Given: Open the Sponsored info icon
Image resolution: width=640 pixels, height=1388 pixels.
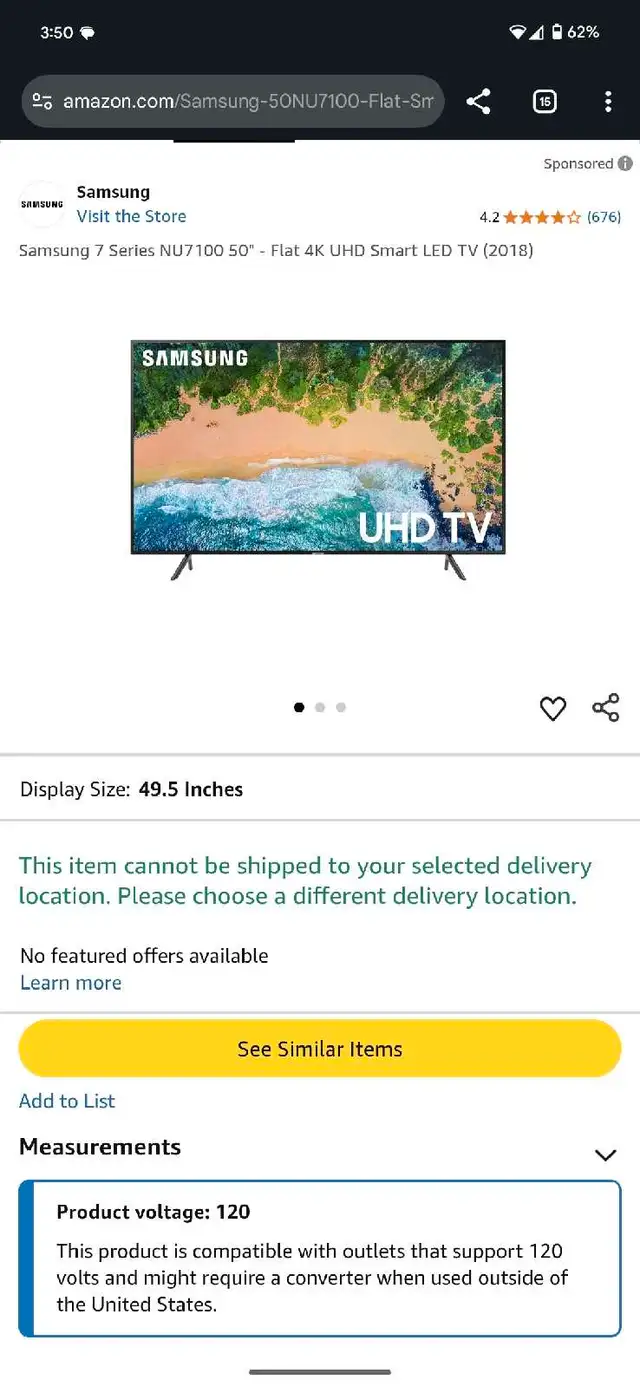Looking at the screenshot, I should pos(625,163).
